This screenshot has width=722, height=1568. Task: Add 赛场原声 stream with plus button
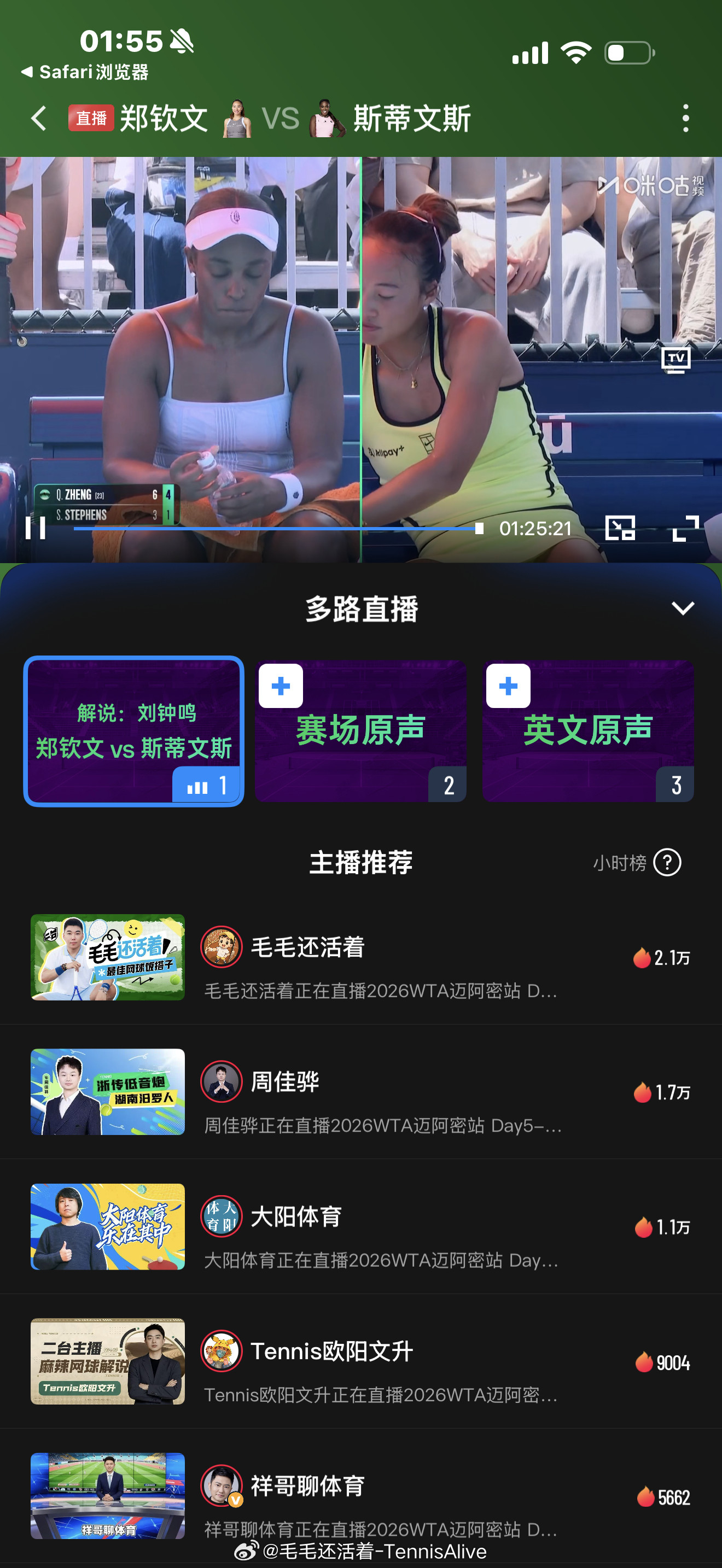tap(280, 686)
